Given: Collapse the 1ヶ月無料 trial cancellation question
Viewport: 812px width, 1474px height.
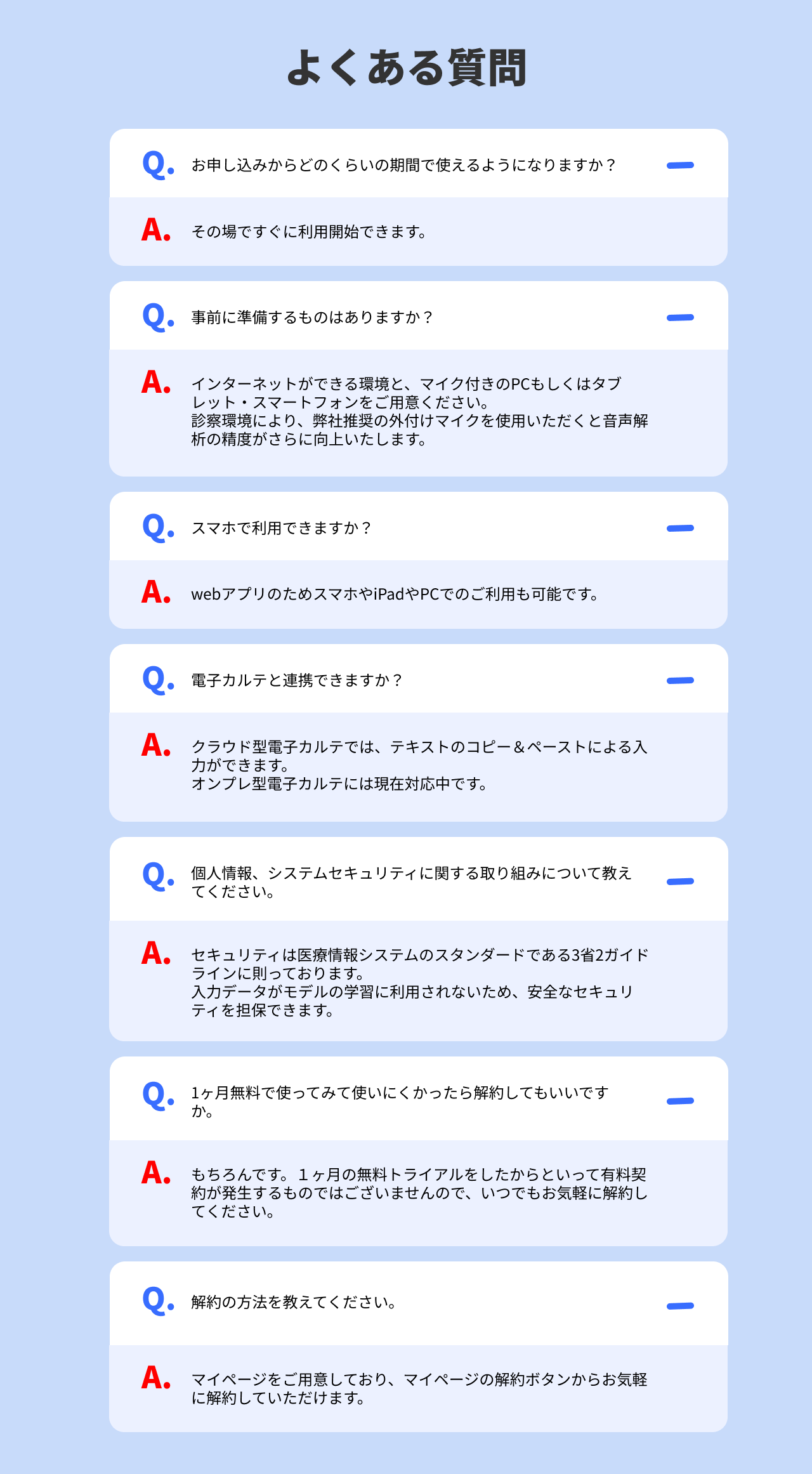Looking at the screenshot, I should 680,1101.
